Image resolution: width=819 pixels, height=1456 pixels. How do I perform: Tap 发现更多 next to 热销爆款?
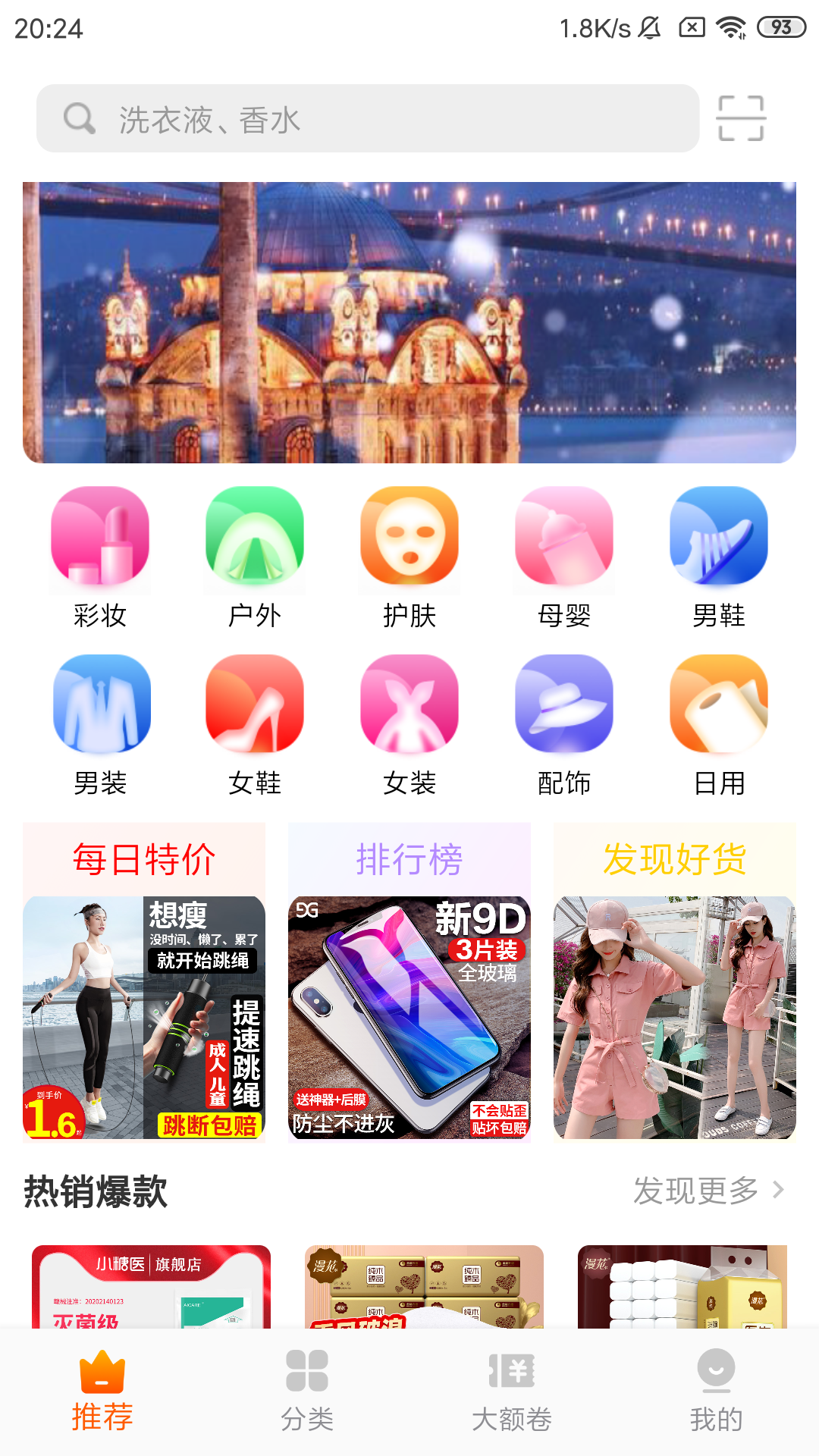(x=708, y=1191)
